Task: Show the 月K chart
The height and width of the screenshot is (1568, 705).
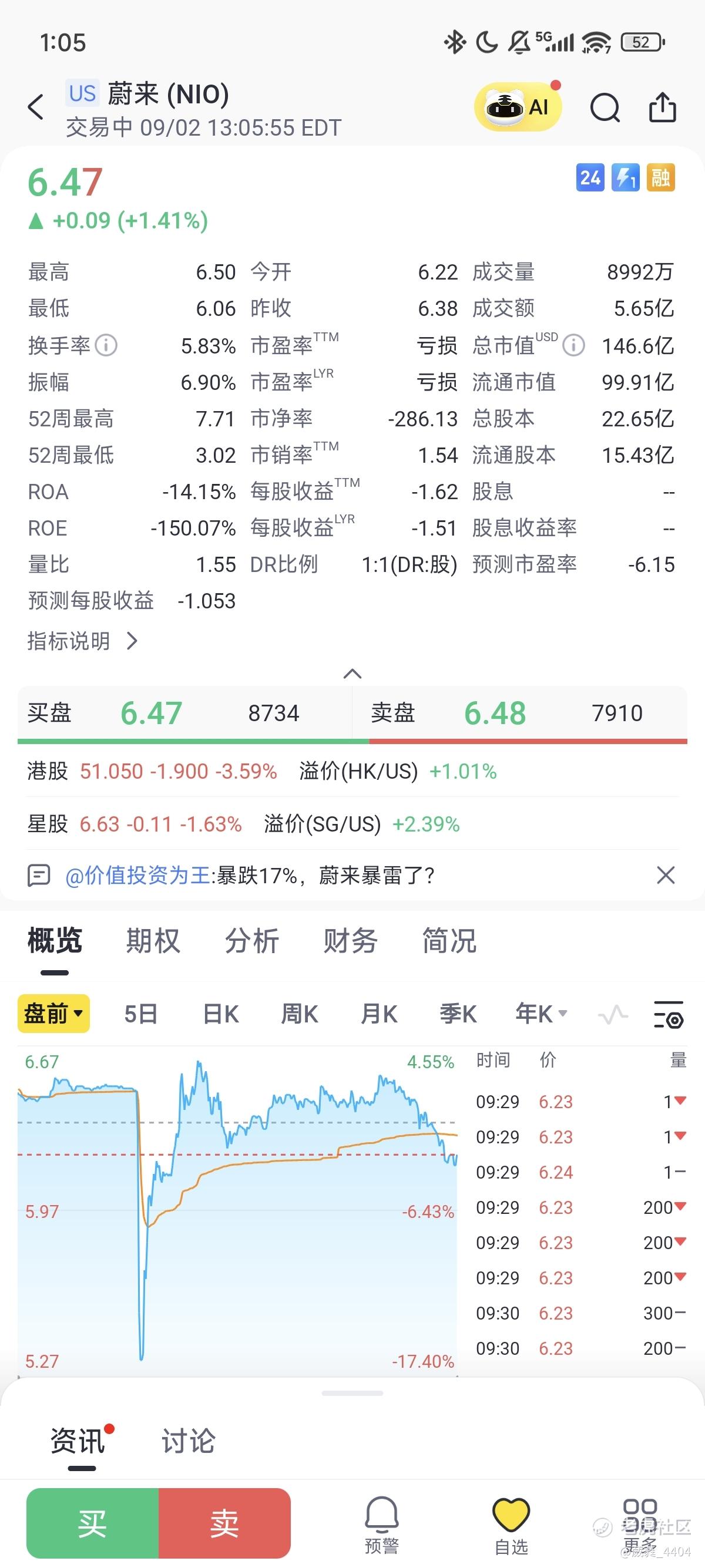Action: [379, 1014]
